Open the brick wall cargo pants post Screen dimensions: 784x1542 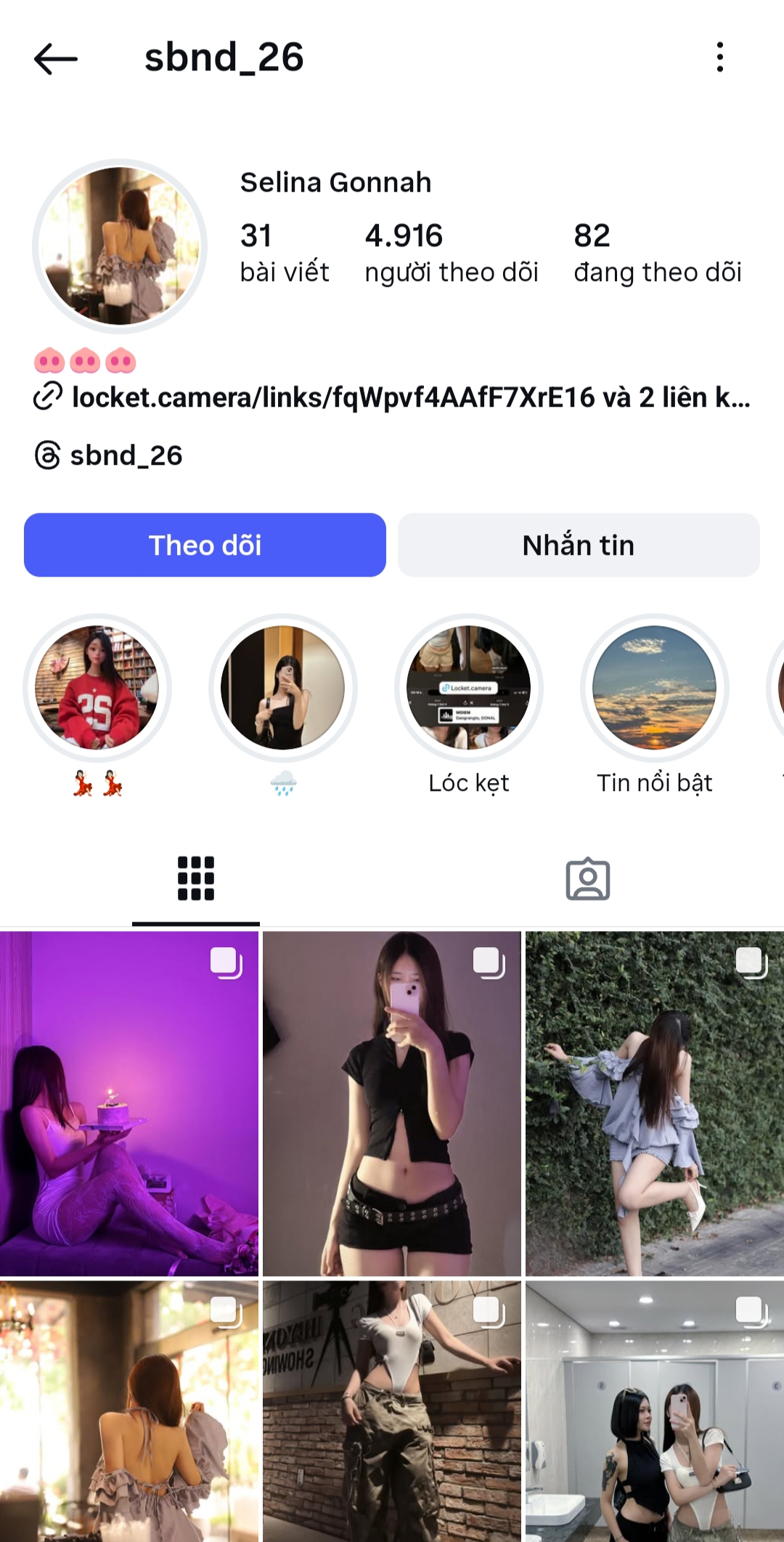(392, 1411)
